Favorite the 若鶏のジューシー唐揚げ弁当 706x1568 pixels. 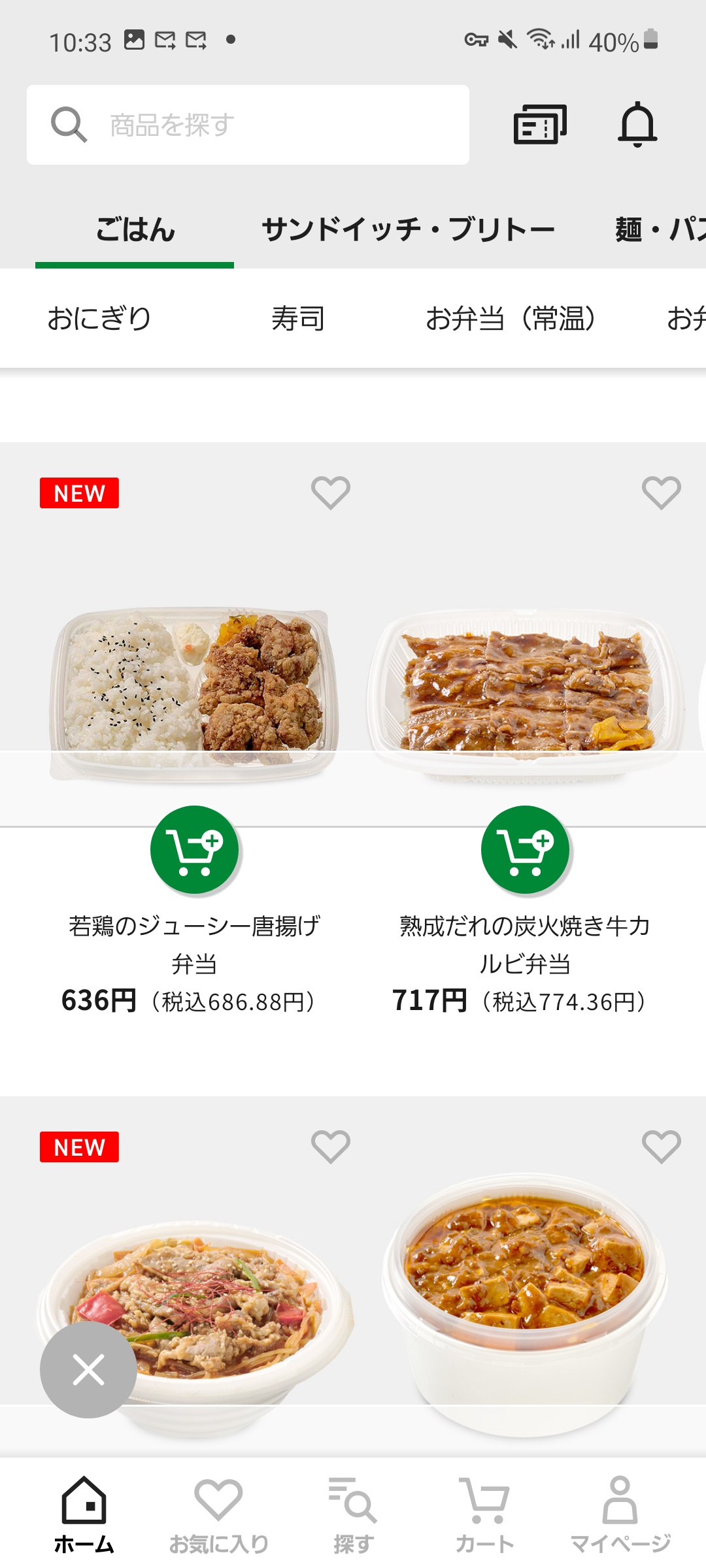331,493
